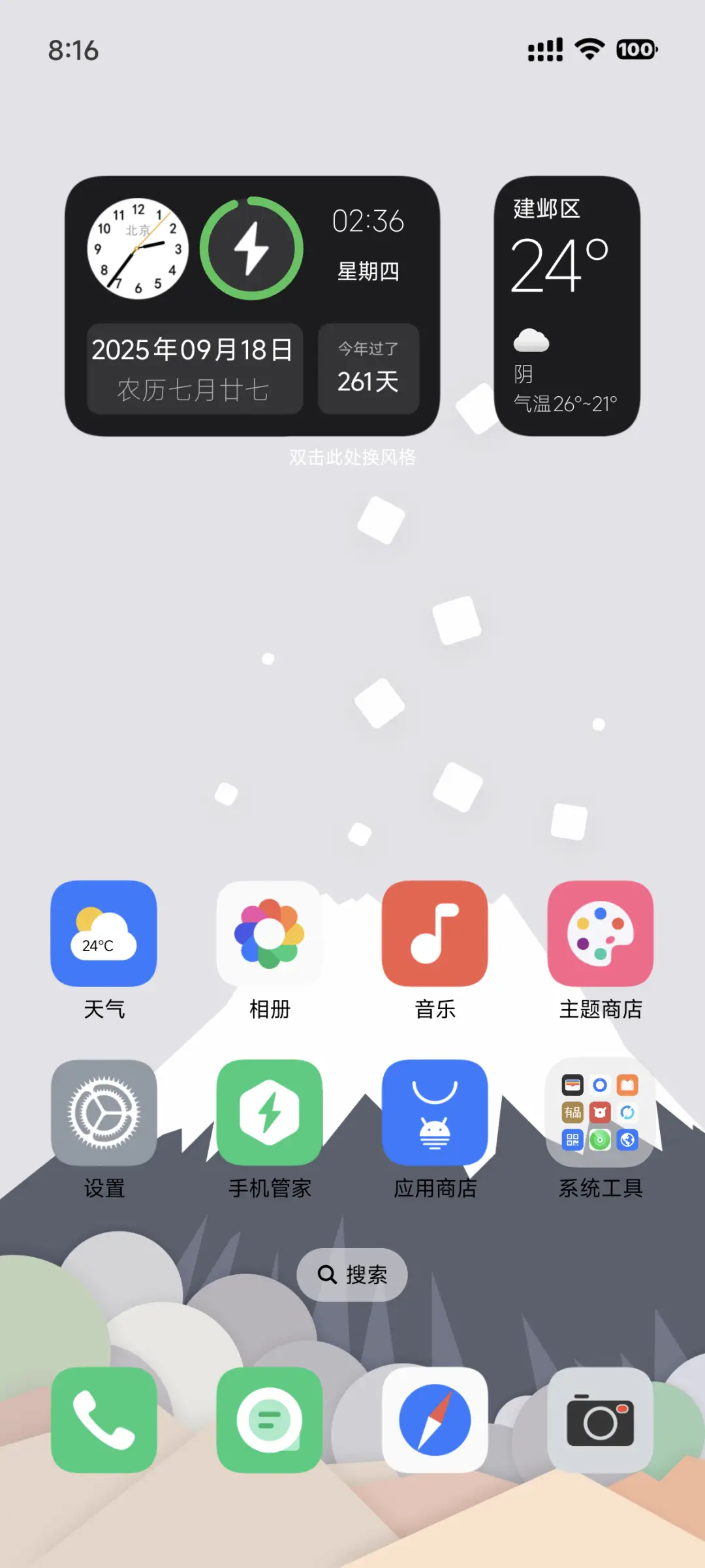Open the Weather app showing 24°C

pos(104,933)
